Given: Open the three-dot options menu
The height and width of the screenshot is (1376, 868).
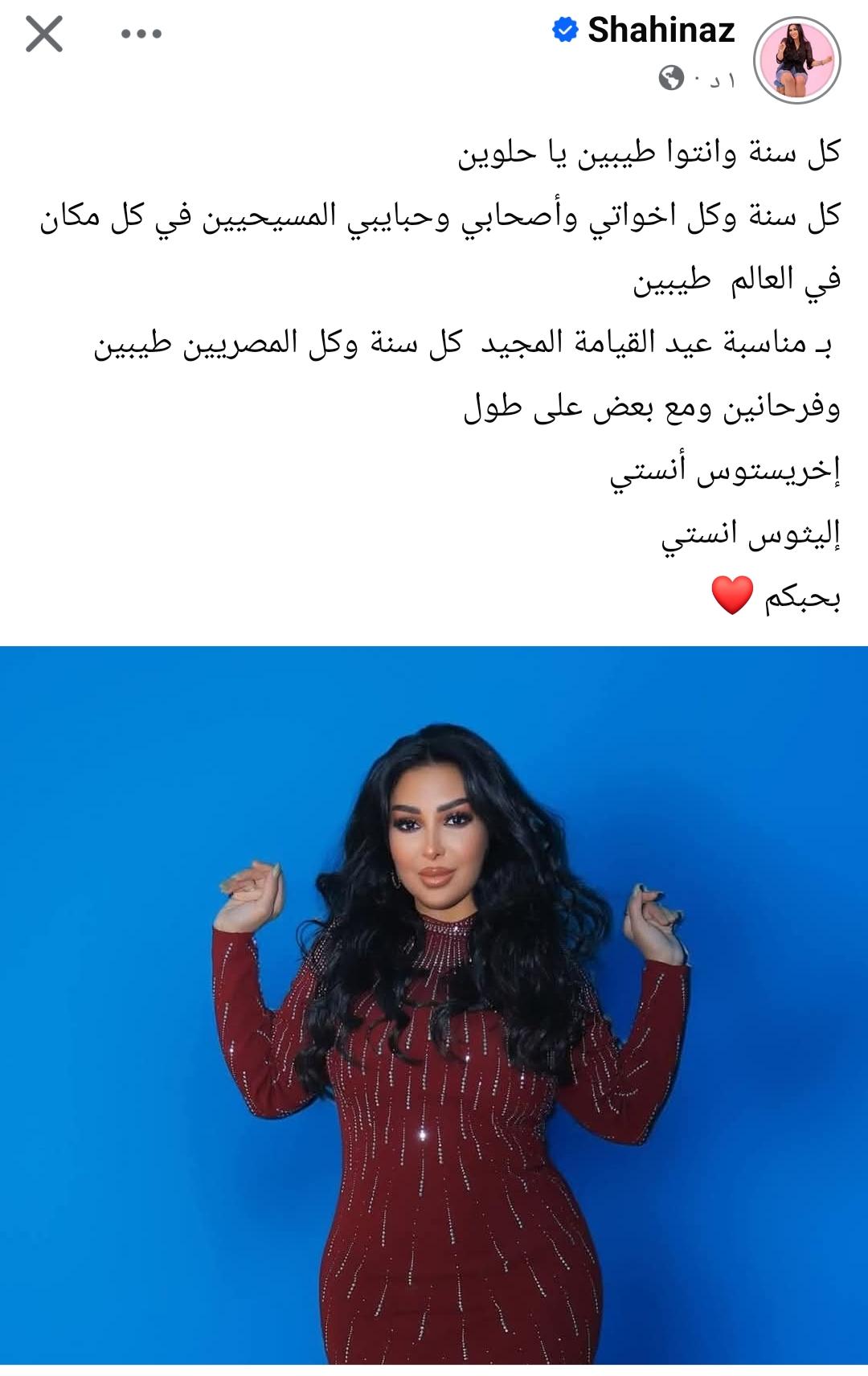Looking at the screenshot, I should click(141, 34).
